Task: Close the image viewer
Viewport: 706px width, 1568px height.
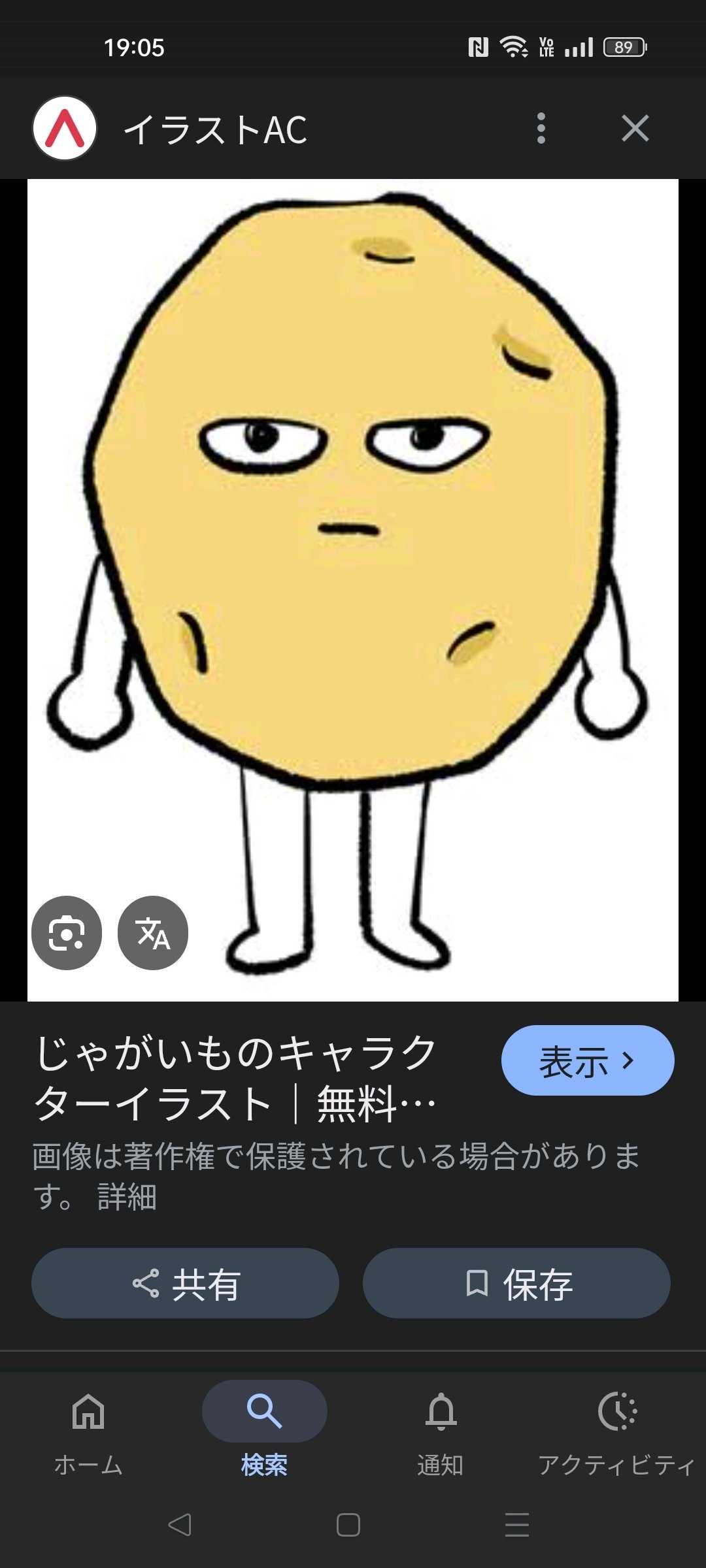Action: point(635,128)
